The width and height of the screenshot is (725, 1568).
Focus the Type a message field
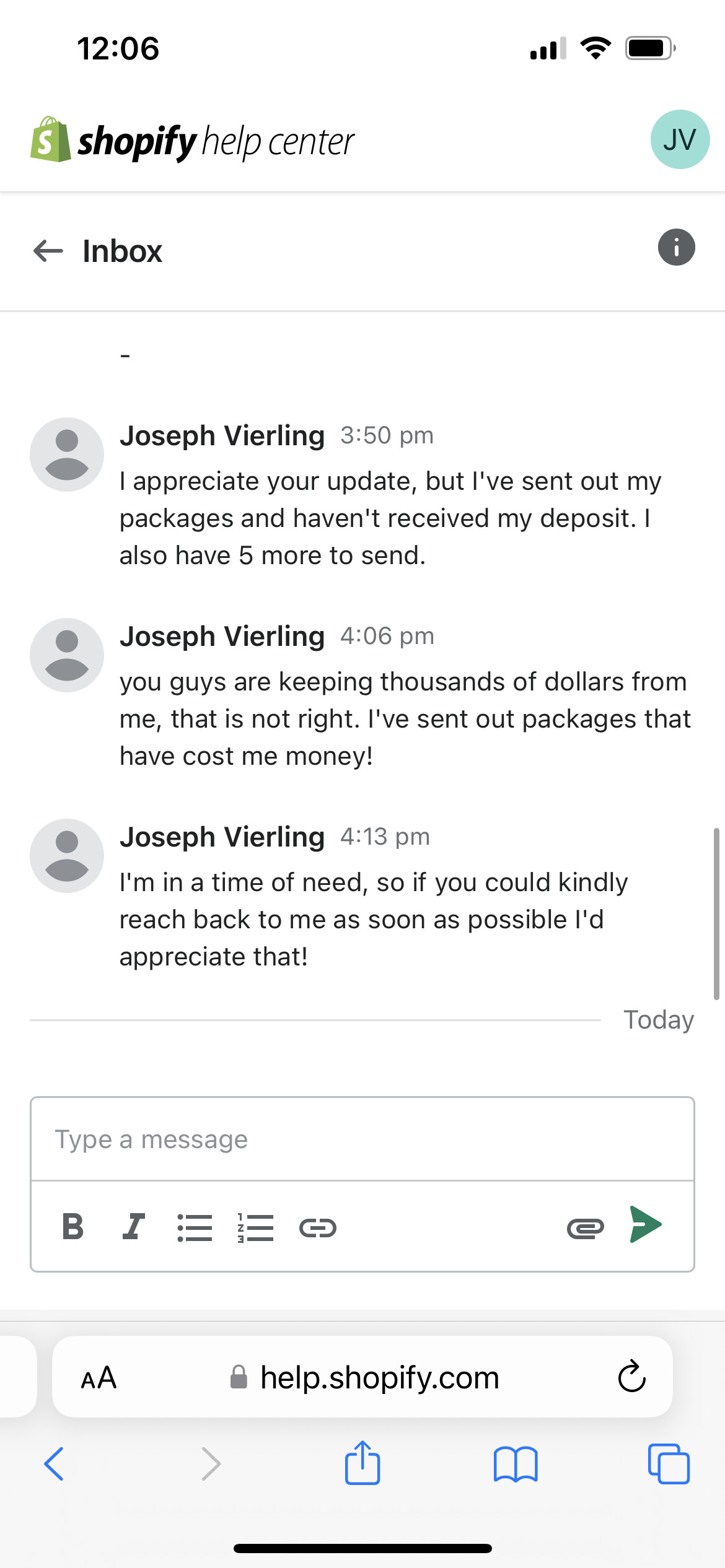pos(362,1139)
